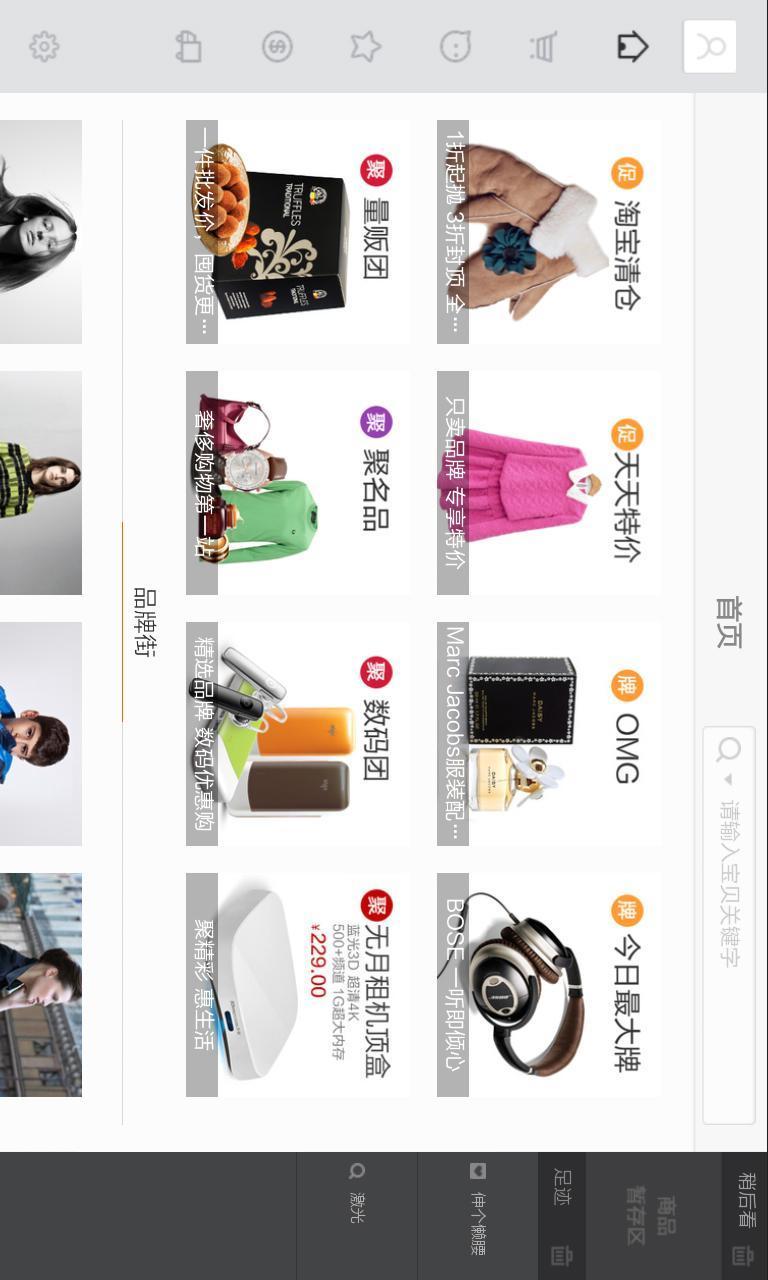Open the 天天特价 tile
Image resolution: width=768 pixels, height=1280 pixels.
click(x=548, y=483)
